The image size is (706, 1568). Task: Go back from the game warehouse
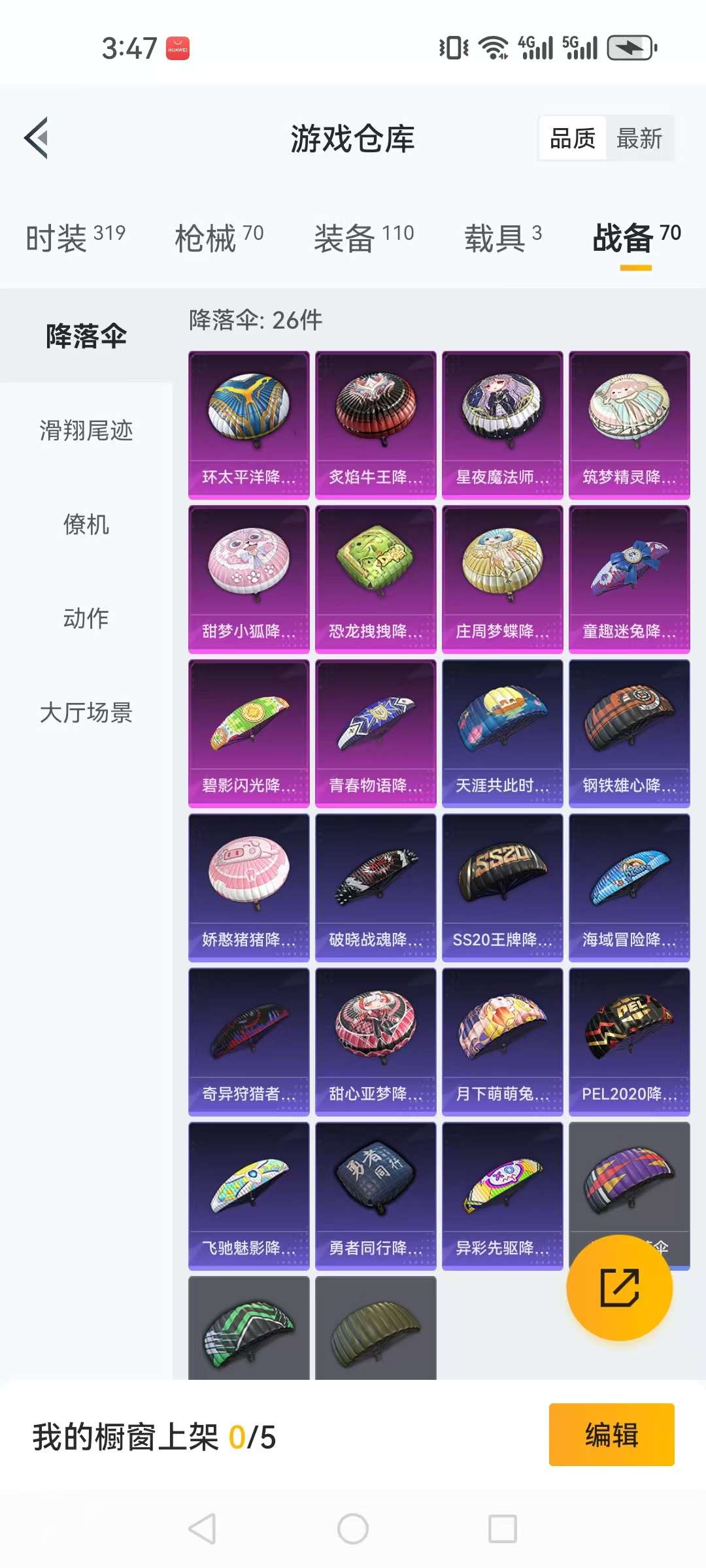tap(37, 138)
